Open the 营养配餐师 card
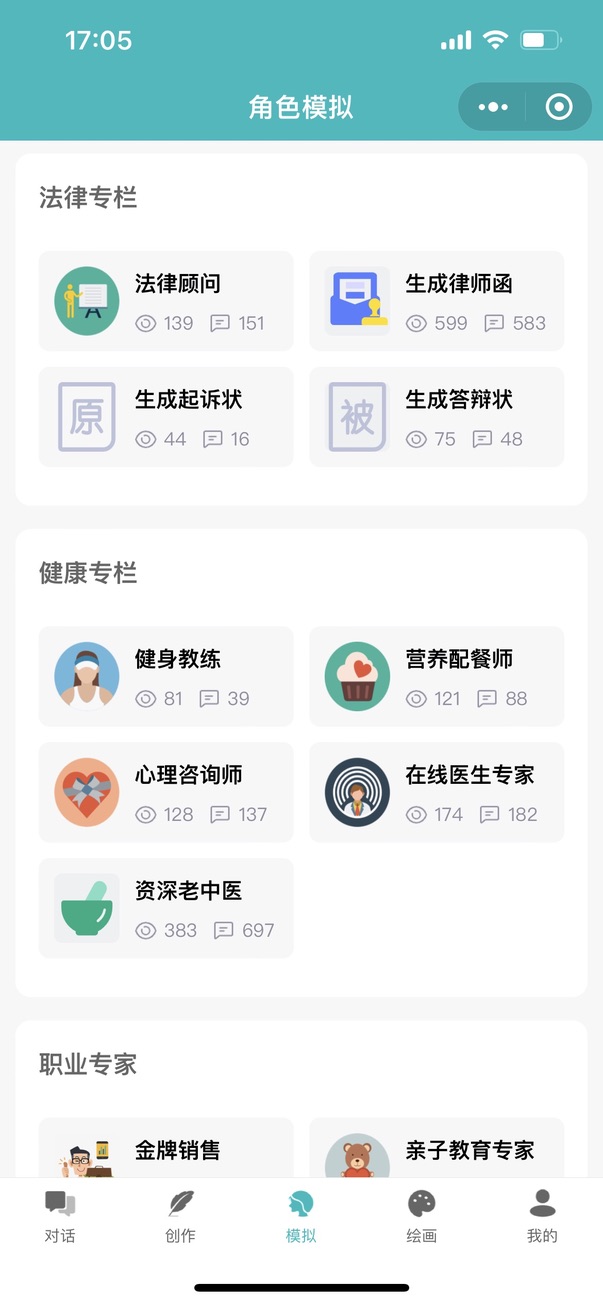 click(436, 676)
